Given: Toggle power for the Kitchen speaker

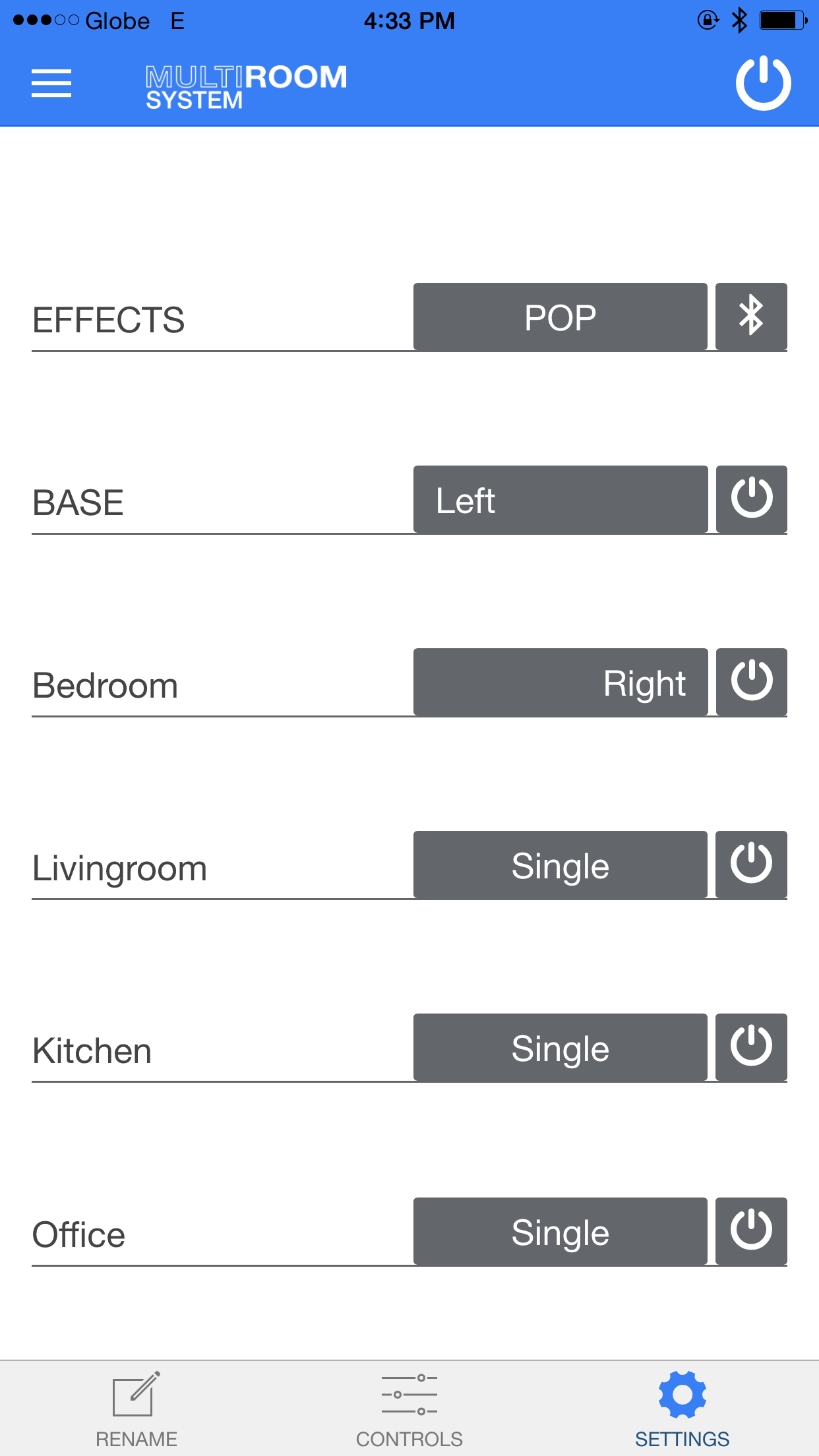Looking at the screenshot, I should click(x=751, y=1048).
